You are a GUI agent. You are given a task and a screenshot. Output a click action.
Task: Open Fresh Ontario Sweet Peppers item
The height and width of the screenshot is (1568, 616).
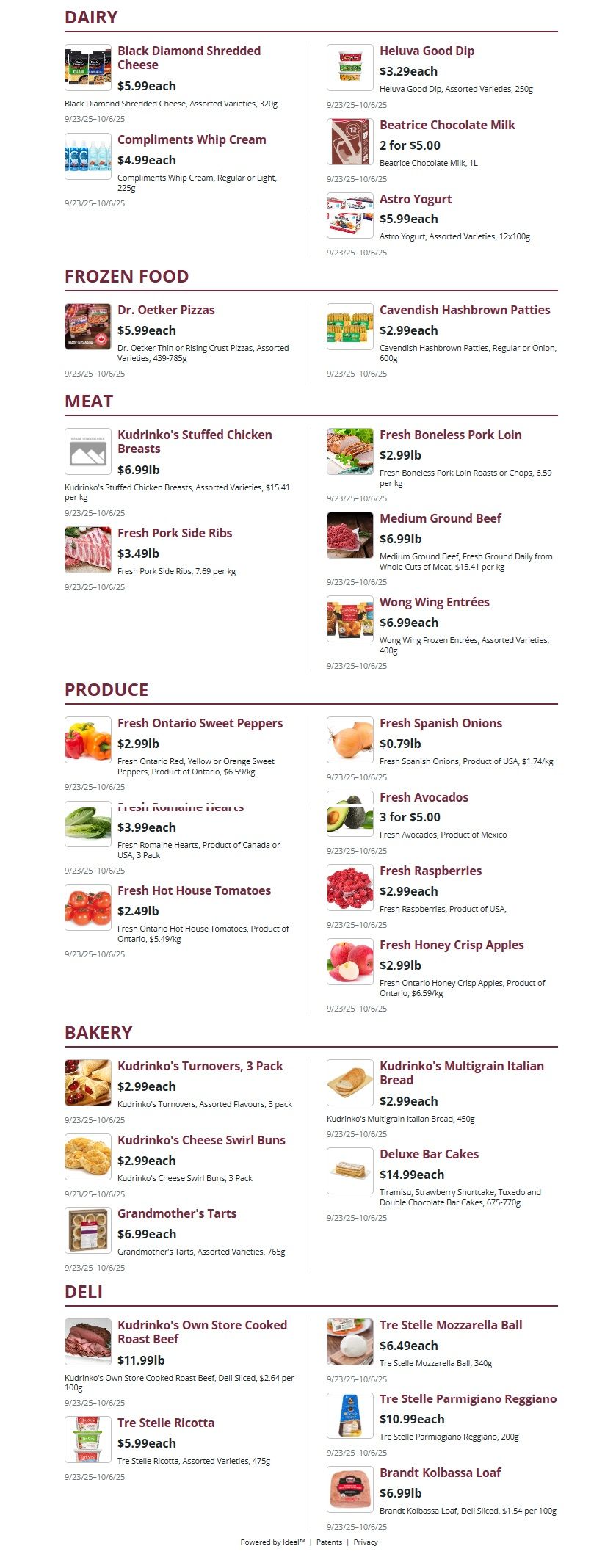coord(200,723)
